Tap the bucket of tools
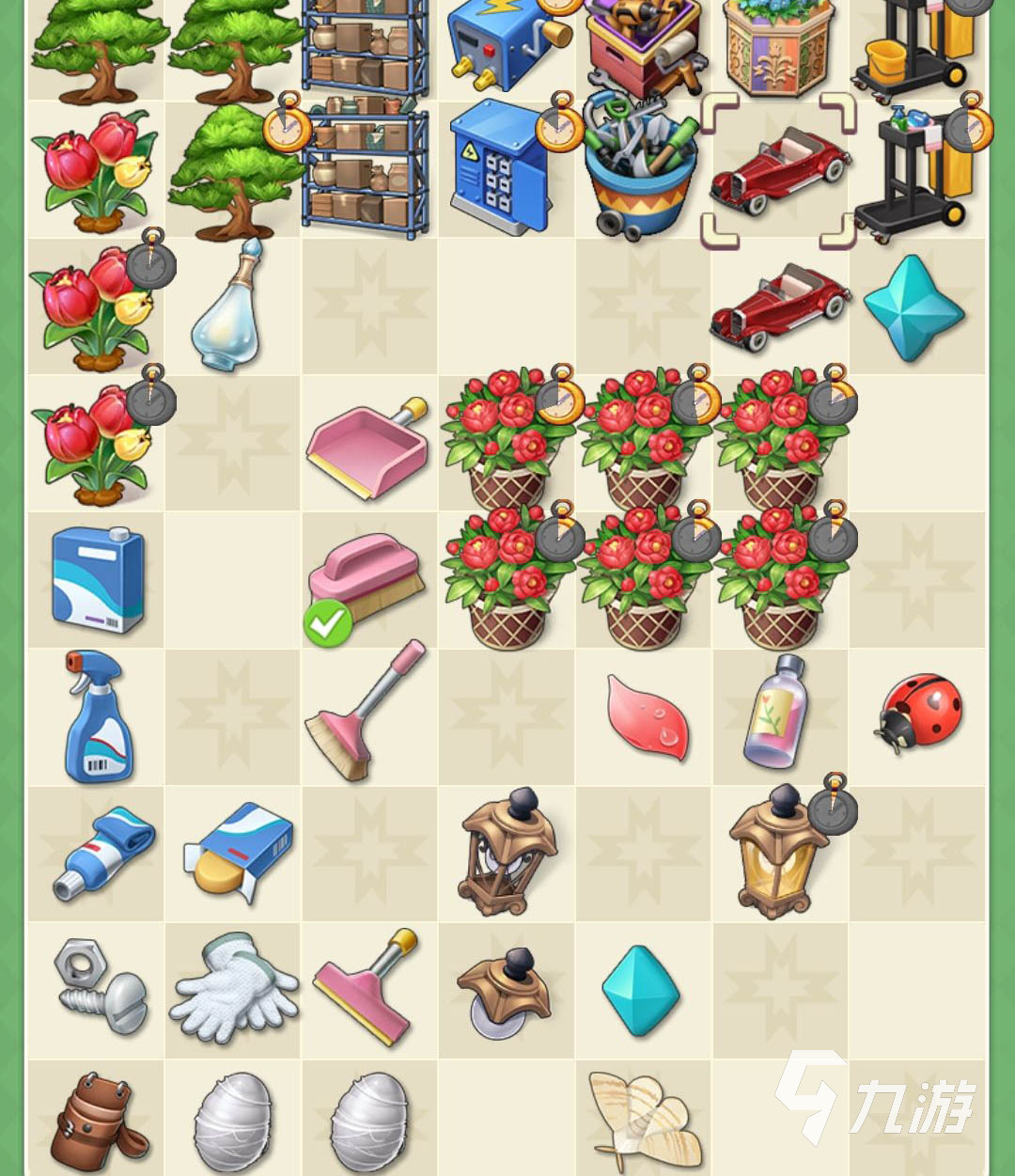The width and height of the screenshot is (1015, 1176). (x=641, y=169)
